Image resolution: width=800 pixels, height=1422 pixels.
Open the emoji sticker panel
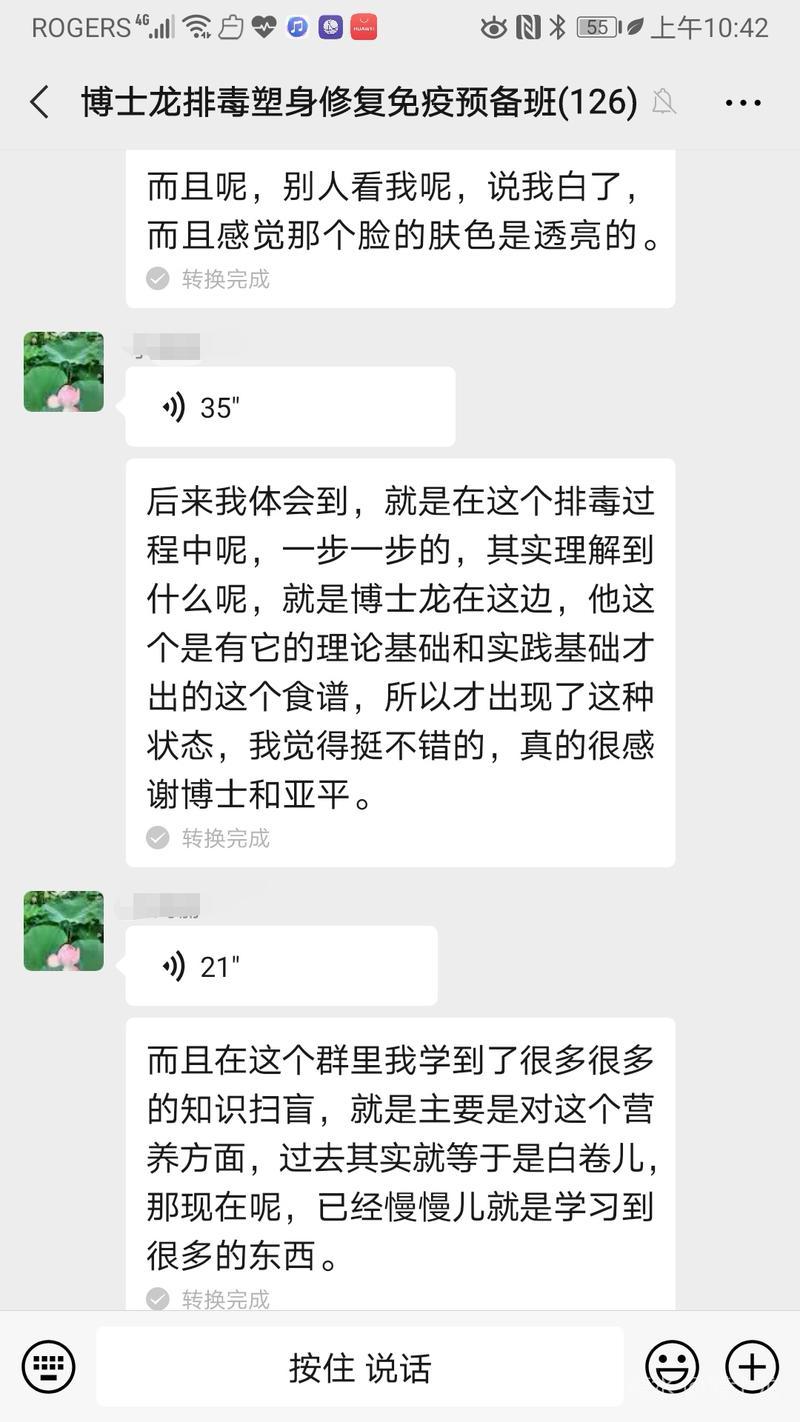click(x=672, y=1366)
